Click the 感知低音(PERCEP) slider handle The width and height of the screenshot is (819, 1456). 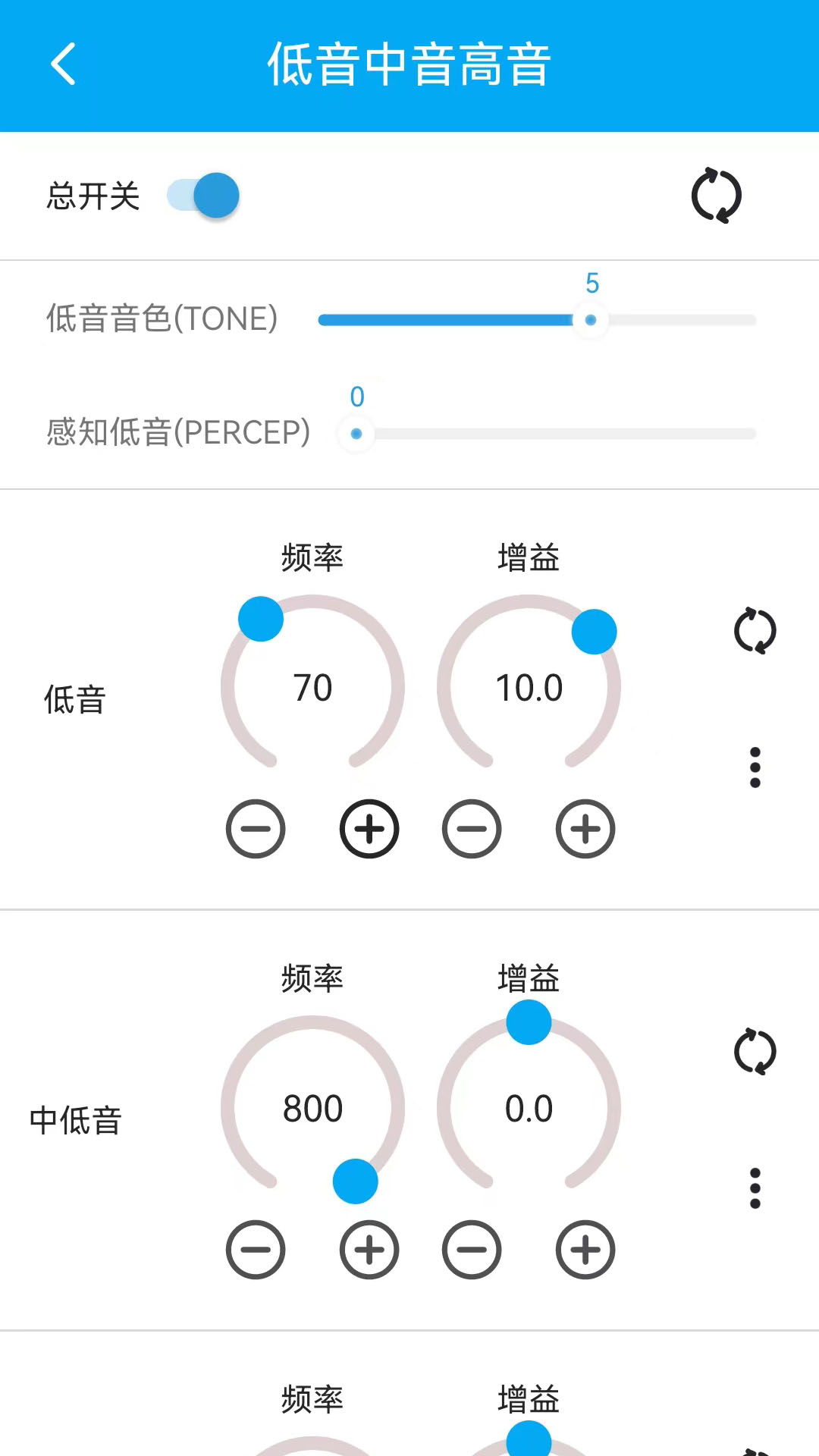tap(356, 434)
